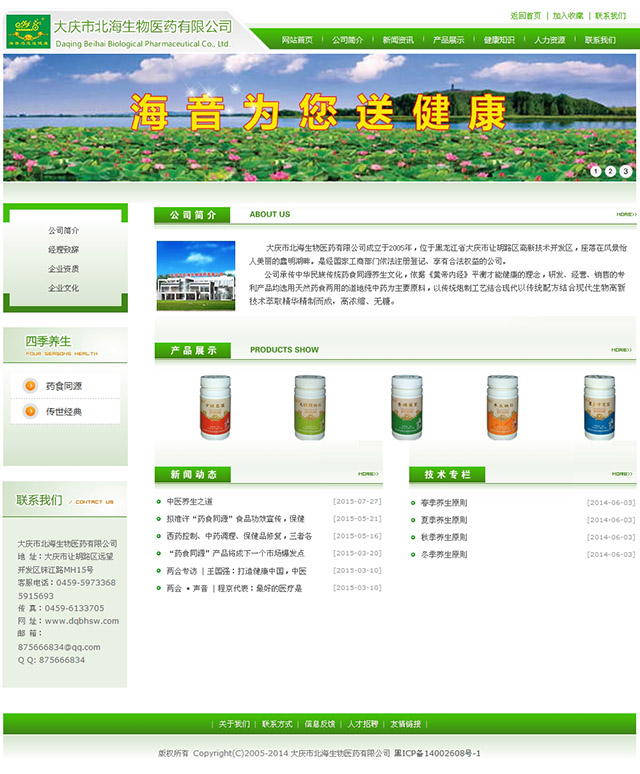Open the article 春季养生原则
The height and width of the screenshot is (774, 640).
coord(444,503)
